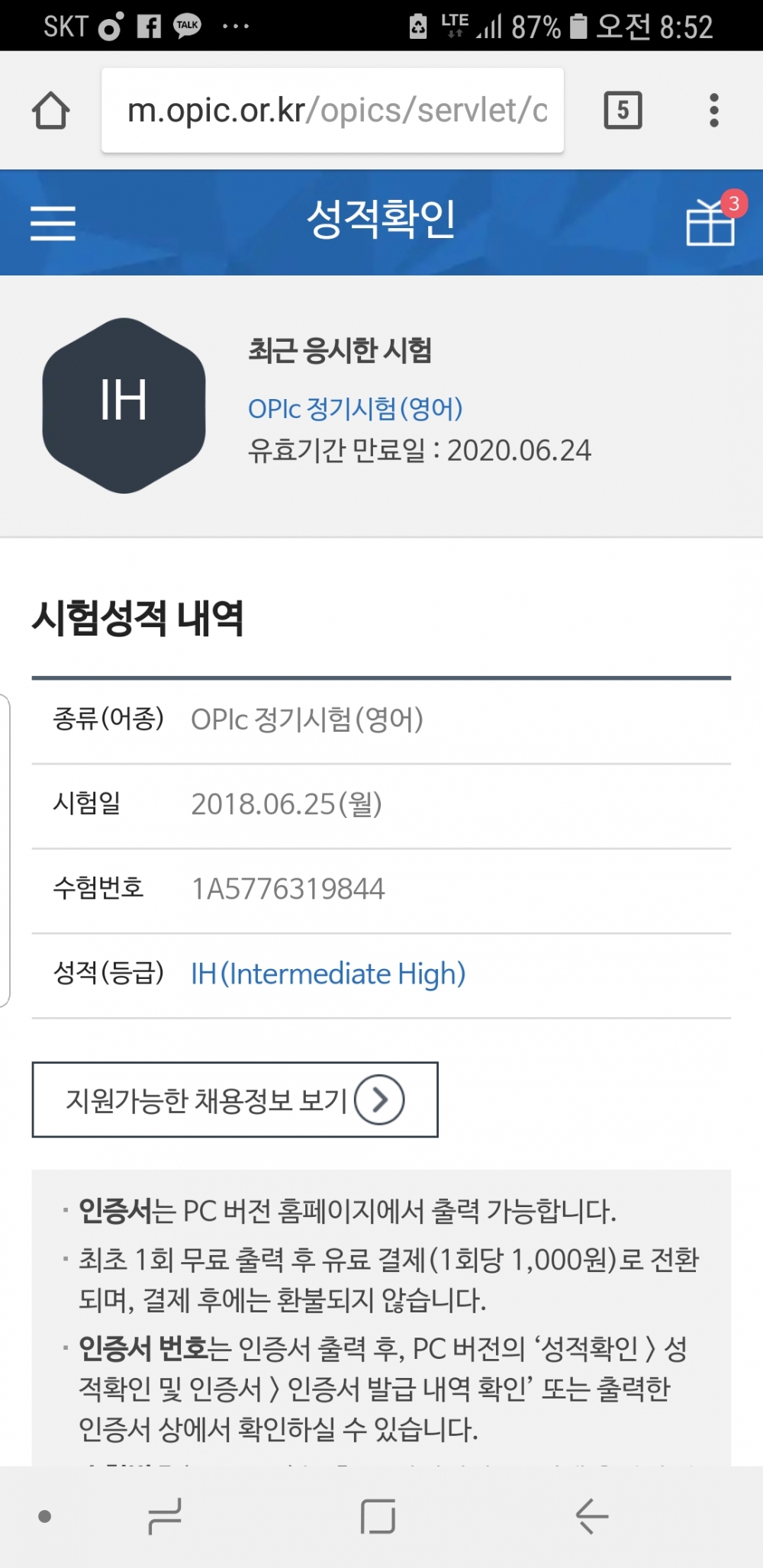Open the browser tab switcher

click(623, 111)
